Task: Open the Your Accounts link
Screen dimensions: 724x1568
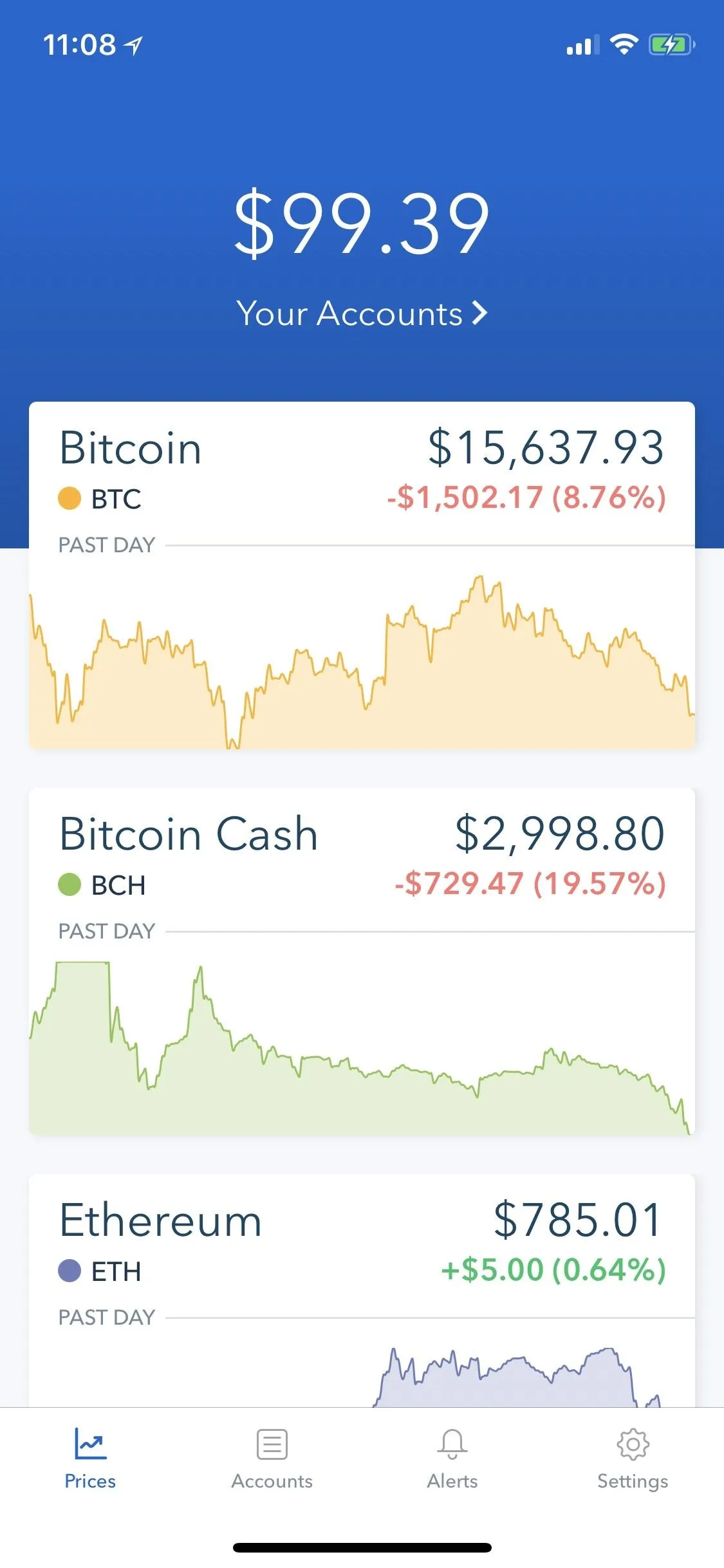Action: 362,313
